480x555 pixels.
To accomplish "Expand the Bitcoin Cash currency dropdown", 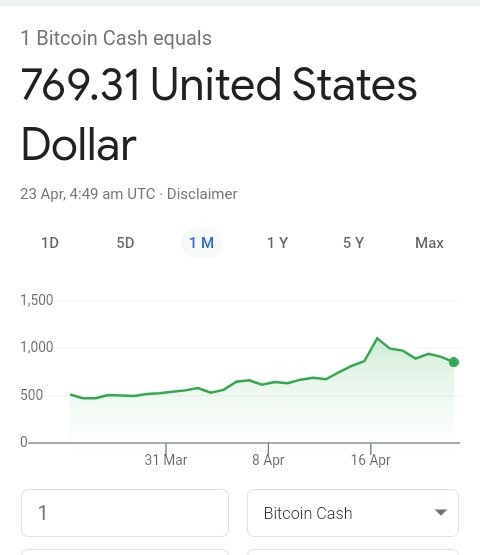I will click(353, 513).
